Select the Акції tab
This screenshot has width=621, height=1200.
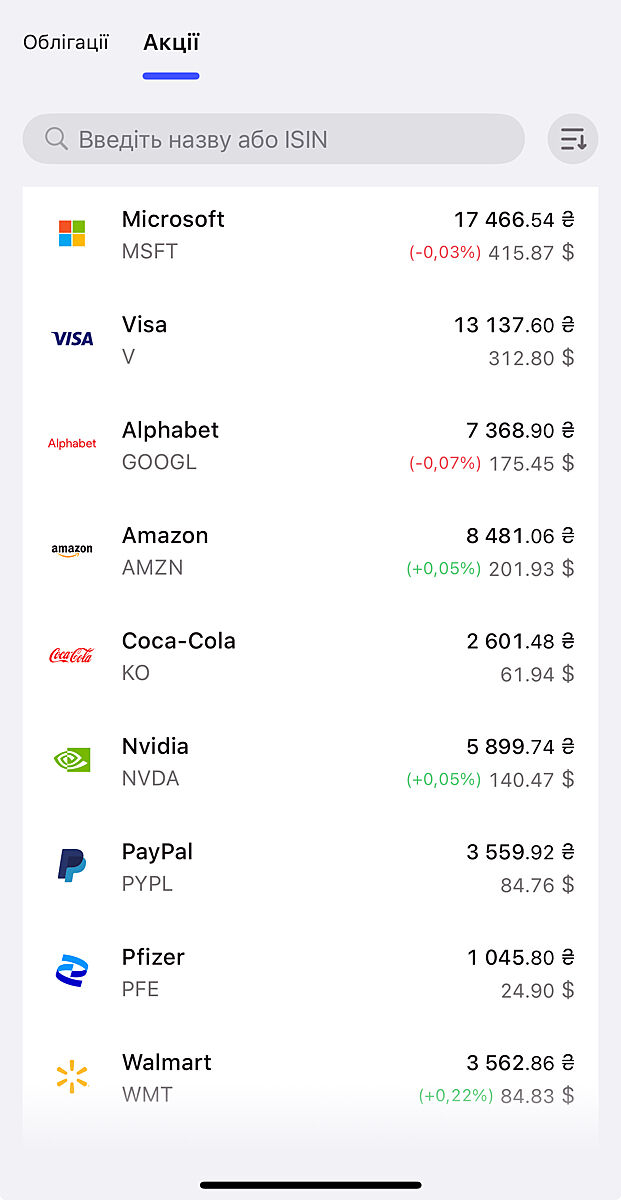(171, 43)
